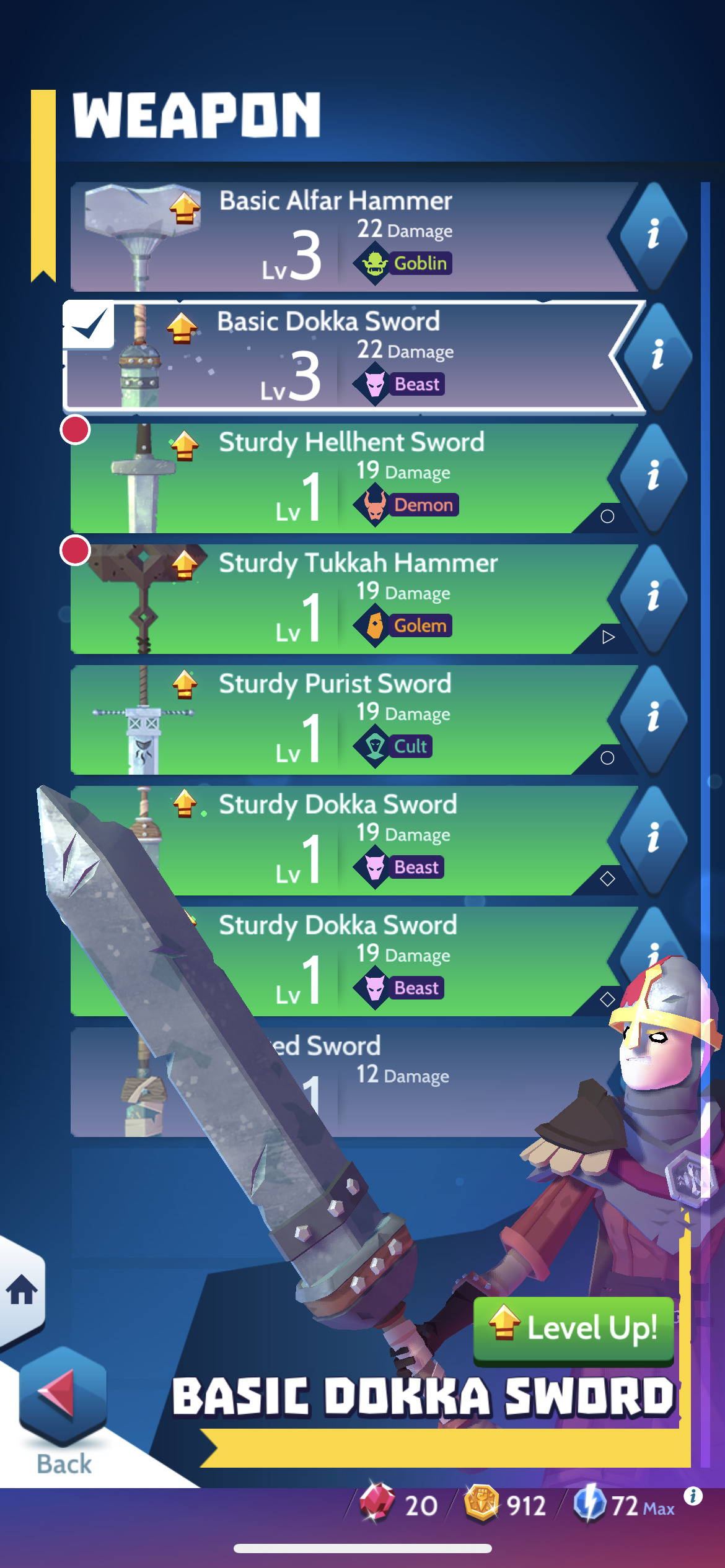Screen dimensions: 725x1568
Task: Open the energy info icon
Action: pos(693,1496)
